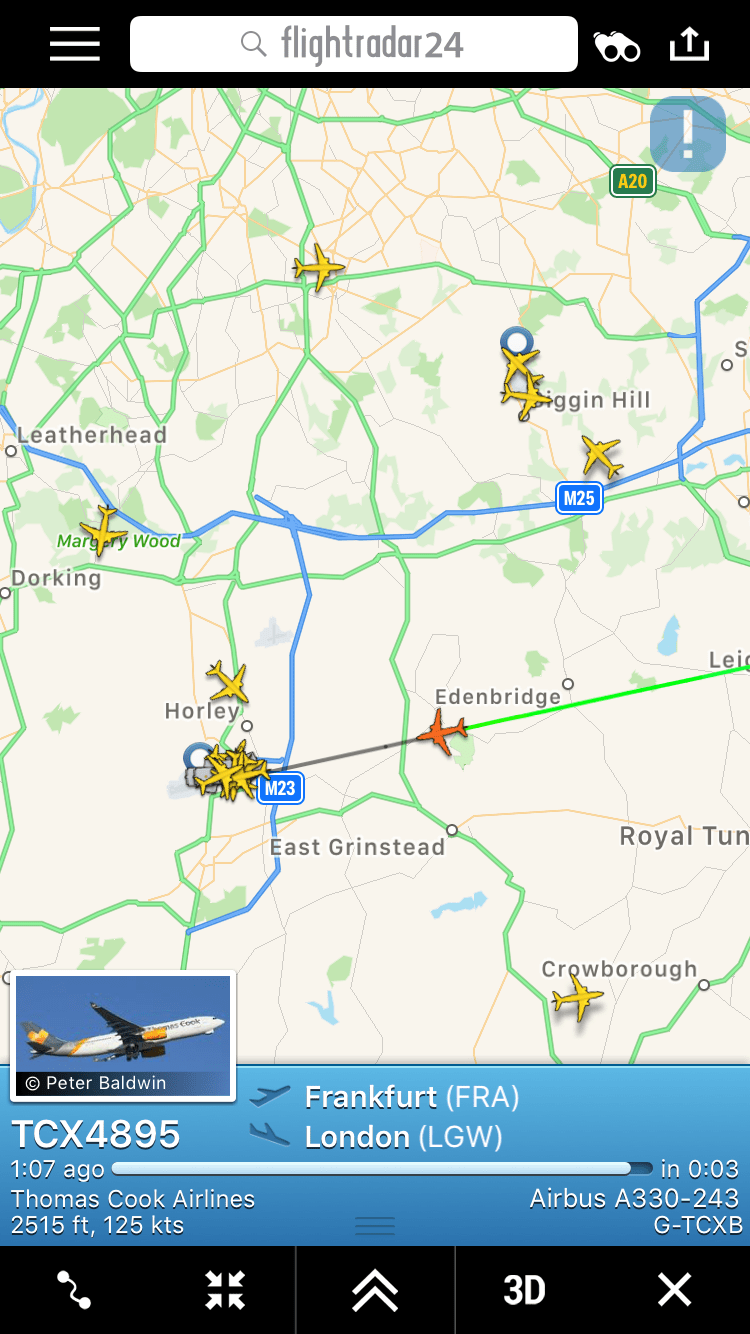
Task: Open the binoculars AR view
Action: [x=617, y=45]
